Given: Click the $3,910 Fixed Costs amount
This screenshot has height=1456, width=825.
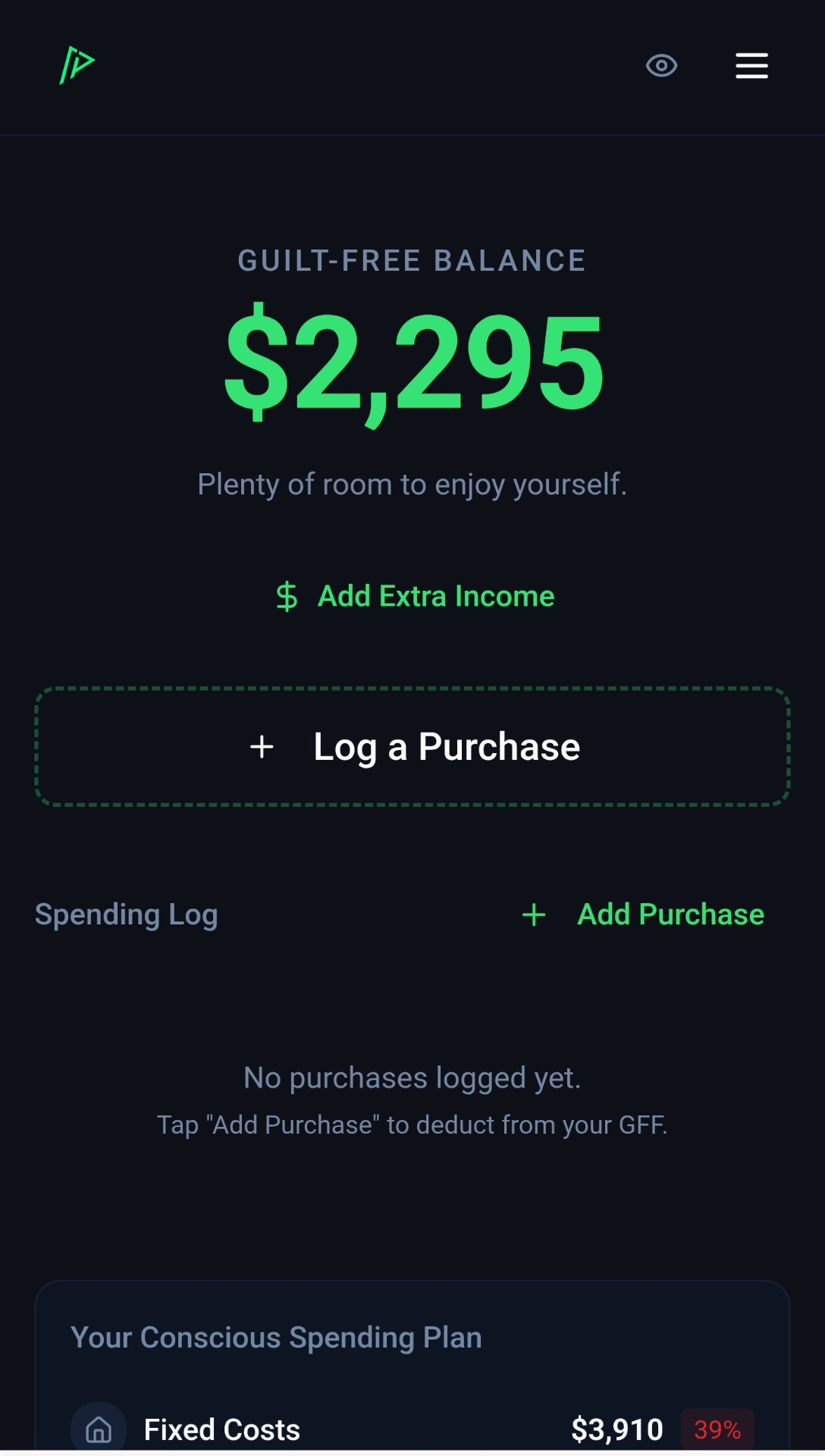Looking at the screenshot, I should (618, 1429).
